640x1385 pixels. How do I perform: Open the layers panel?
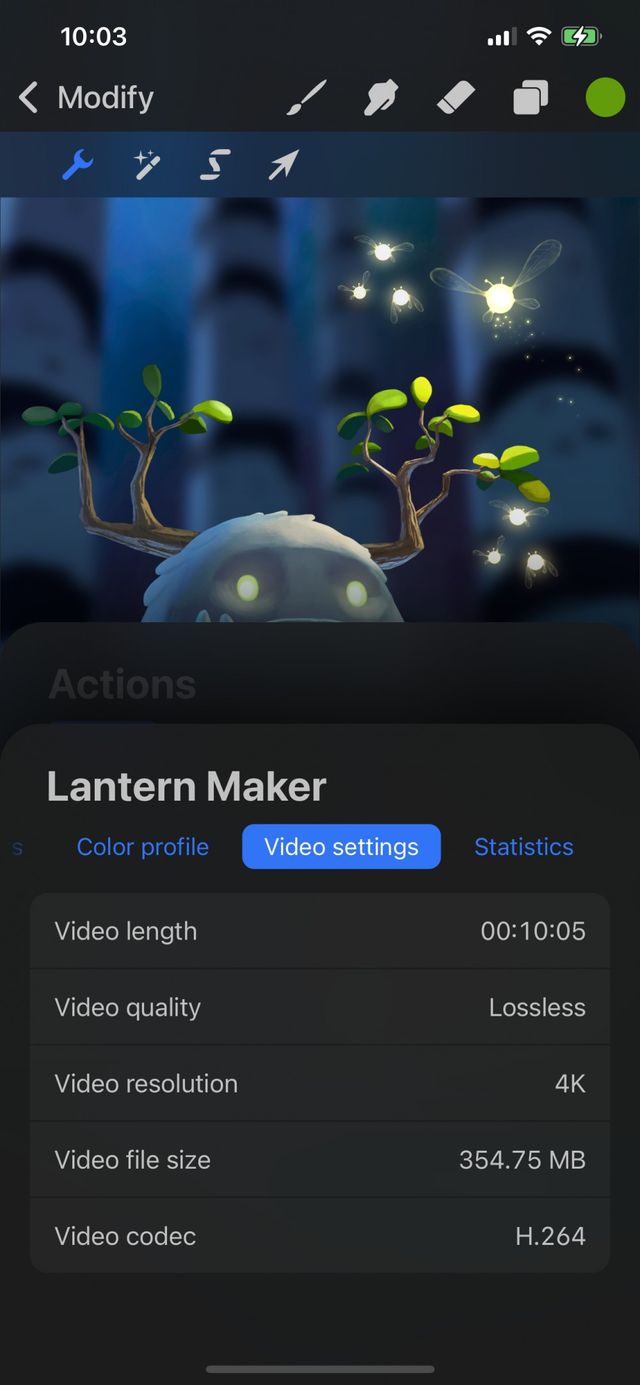pyautogui.click(x=531, y=98)
